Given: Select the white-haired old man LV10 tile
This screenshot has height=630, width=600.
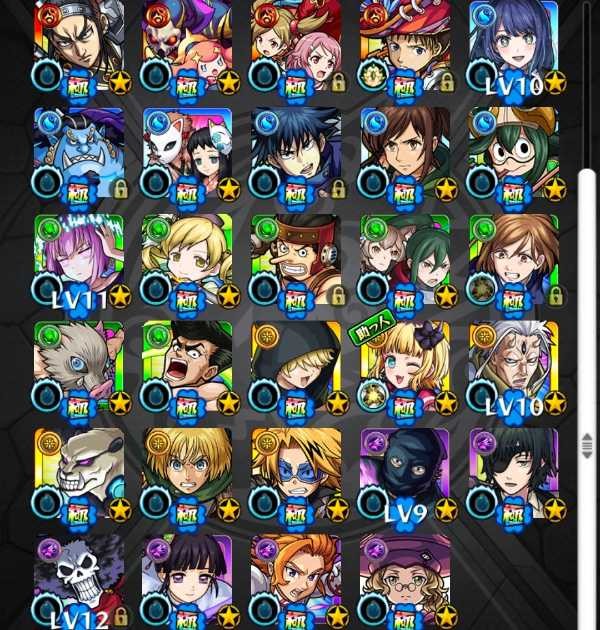Looking at the screenshot, I should point(513,366).
